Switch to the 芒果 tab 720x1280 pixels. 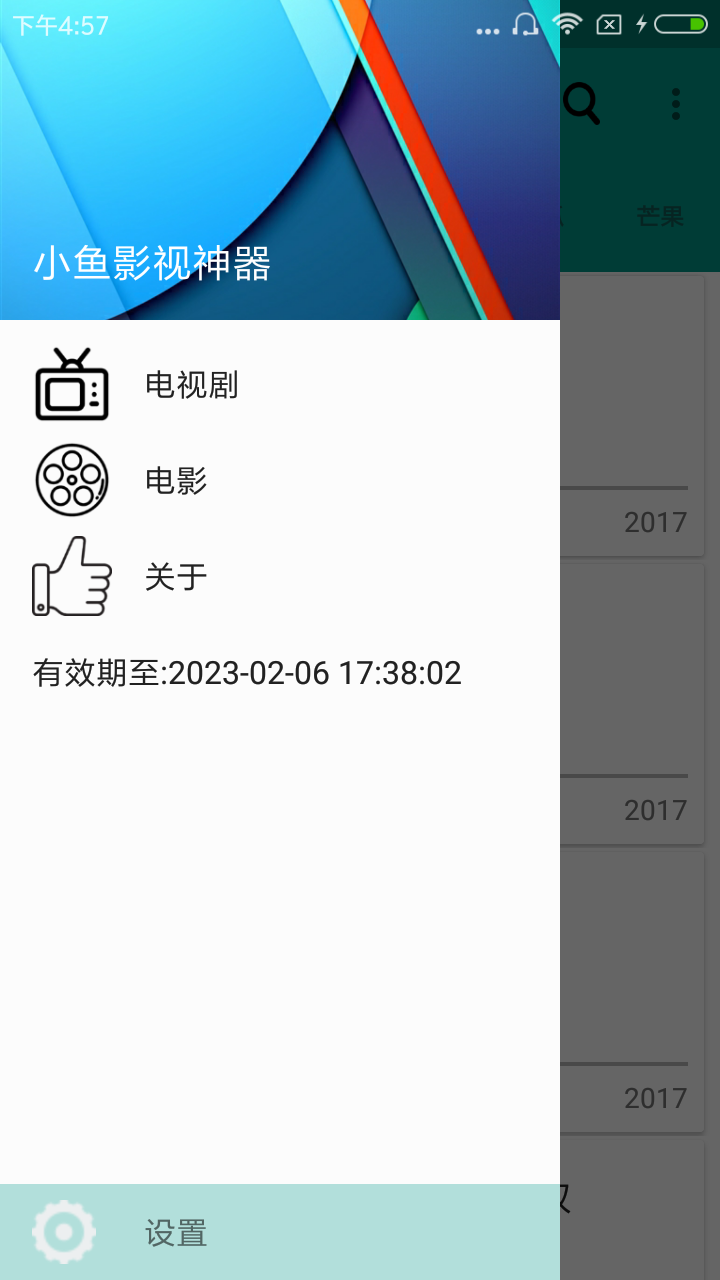coord(660,216)
